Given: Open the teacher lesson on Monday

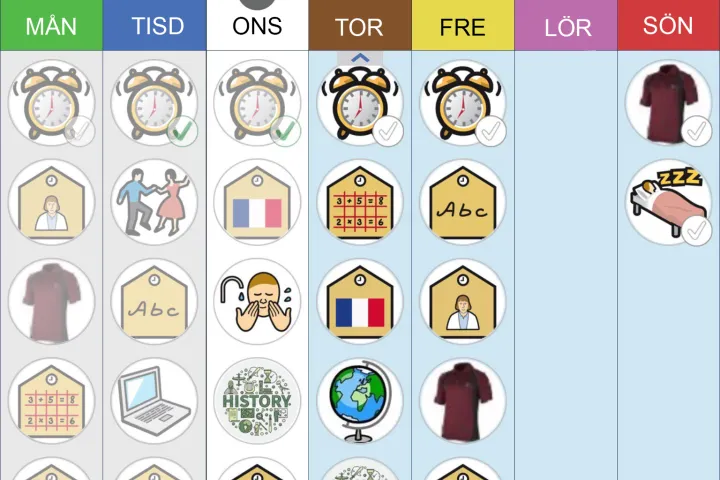Looking at the screenshot, I should pyautogui.click(x=51, y=202).
